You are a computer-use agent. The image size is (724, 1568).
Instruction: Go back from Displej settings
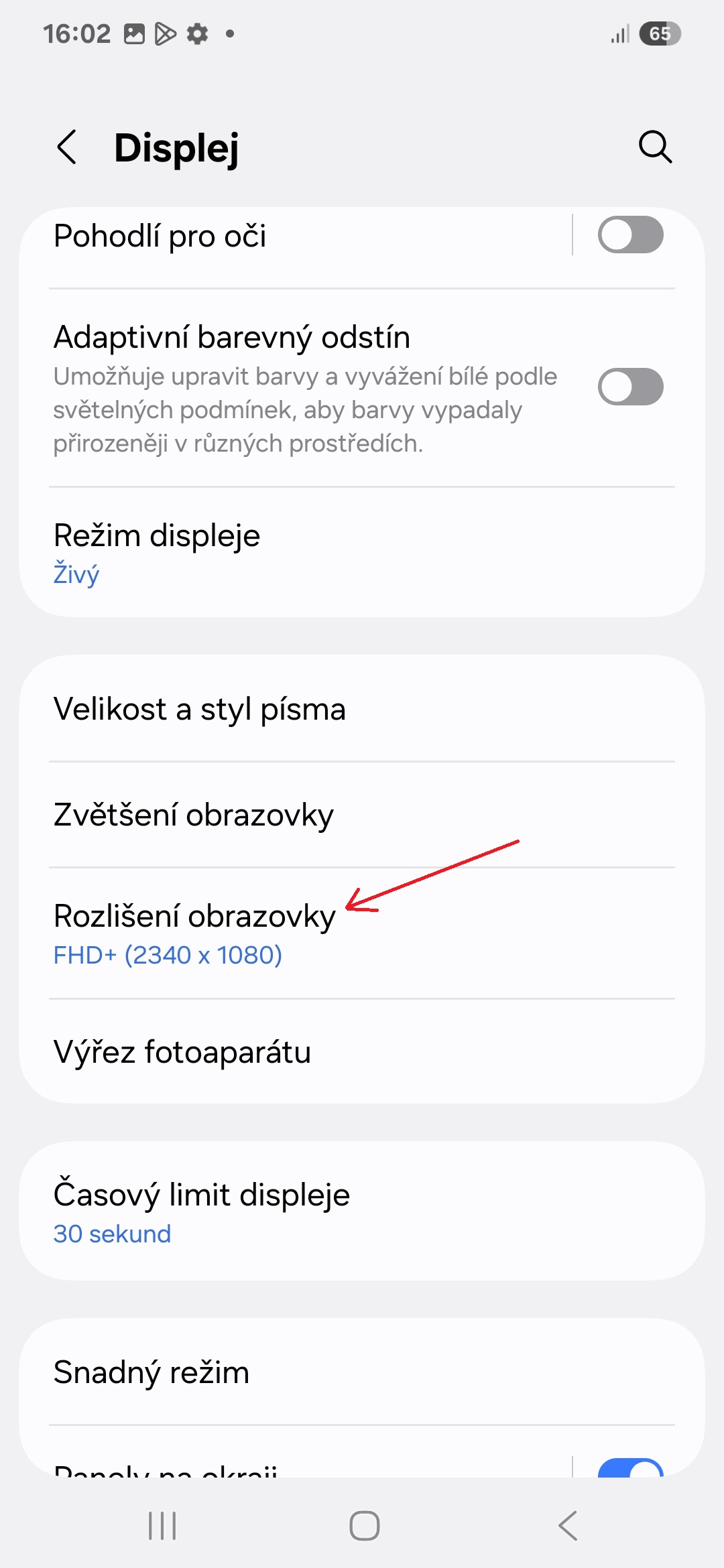pyautogui.click(x=66, y=147)
